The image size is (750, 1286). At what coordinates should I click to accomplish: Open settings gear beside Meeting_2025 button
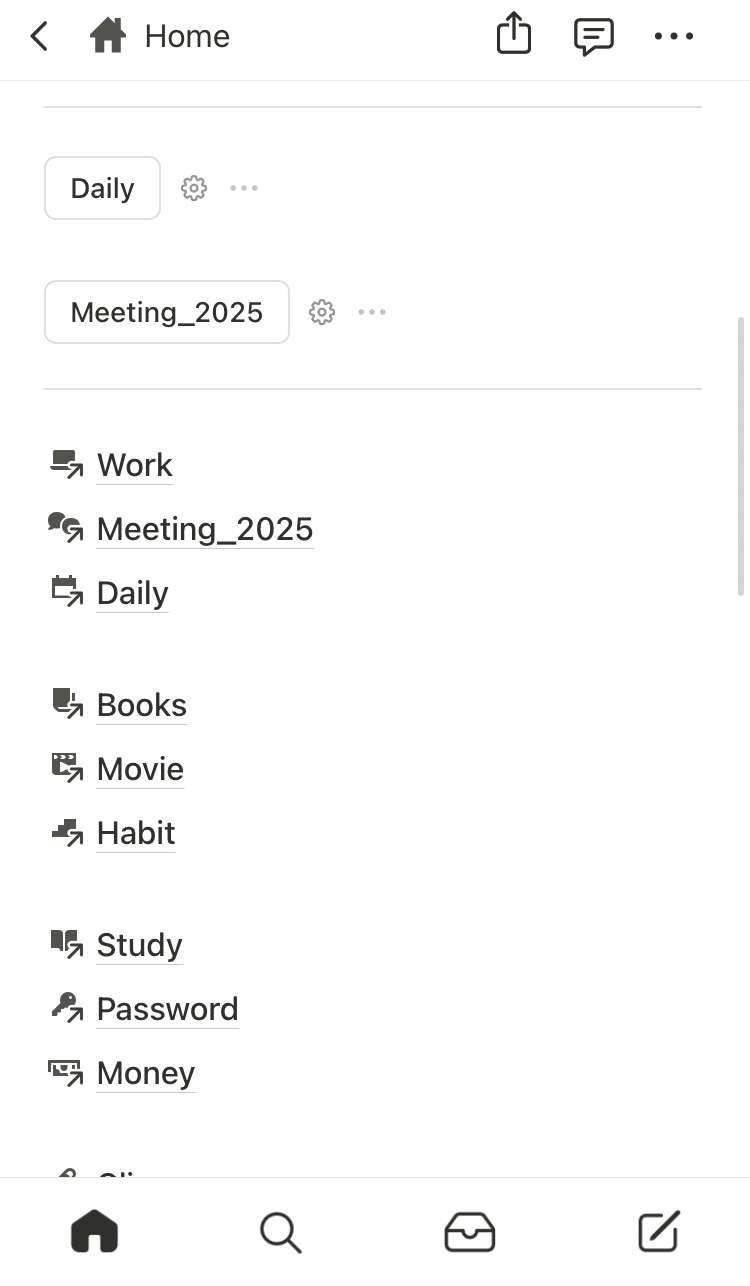tap(322, 312)
